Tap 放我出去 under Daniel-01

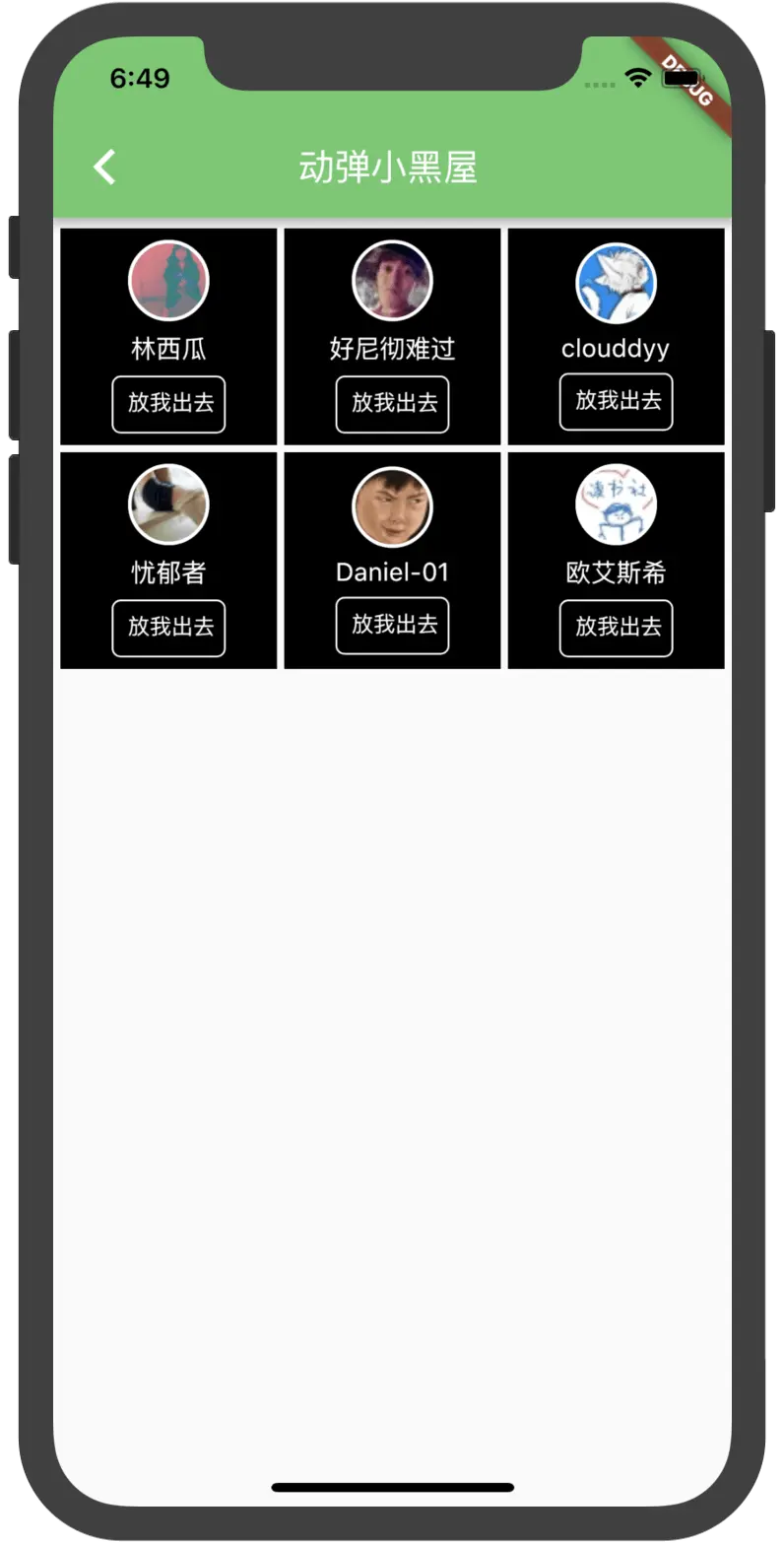[x=392, y=625]
